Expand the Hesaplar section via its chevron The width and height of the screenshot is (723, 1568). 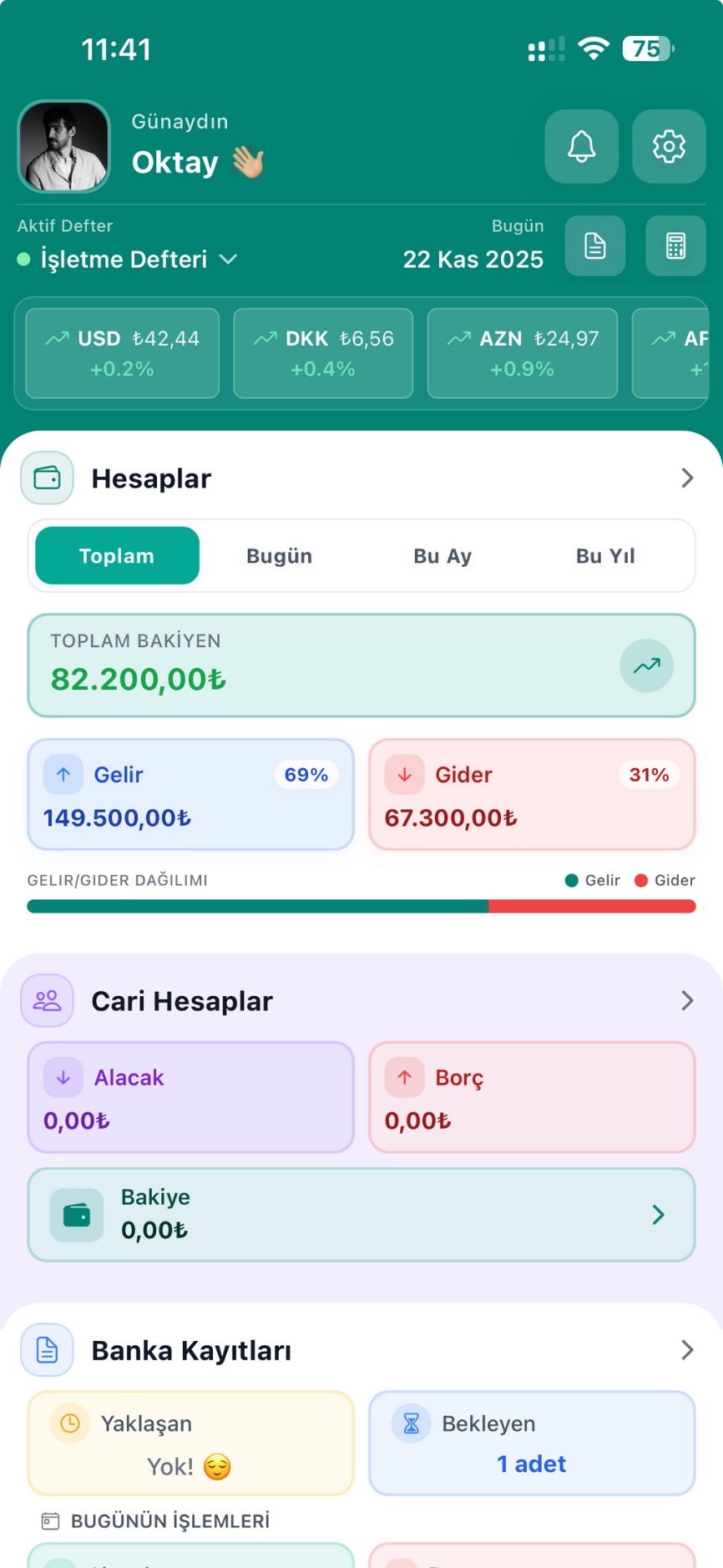click(x=686, y=478)
